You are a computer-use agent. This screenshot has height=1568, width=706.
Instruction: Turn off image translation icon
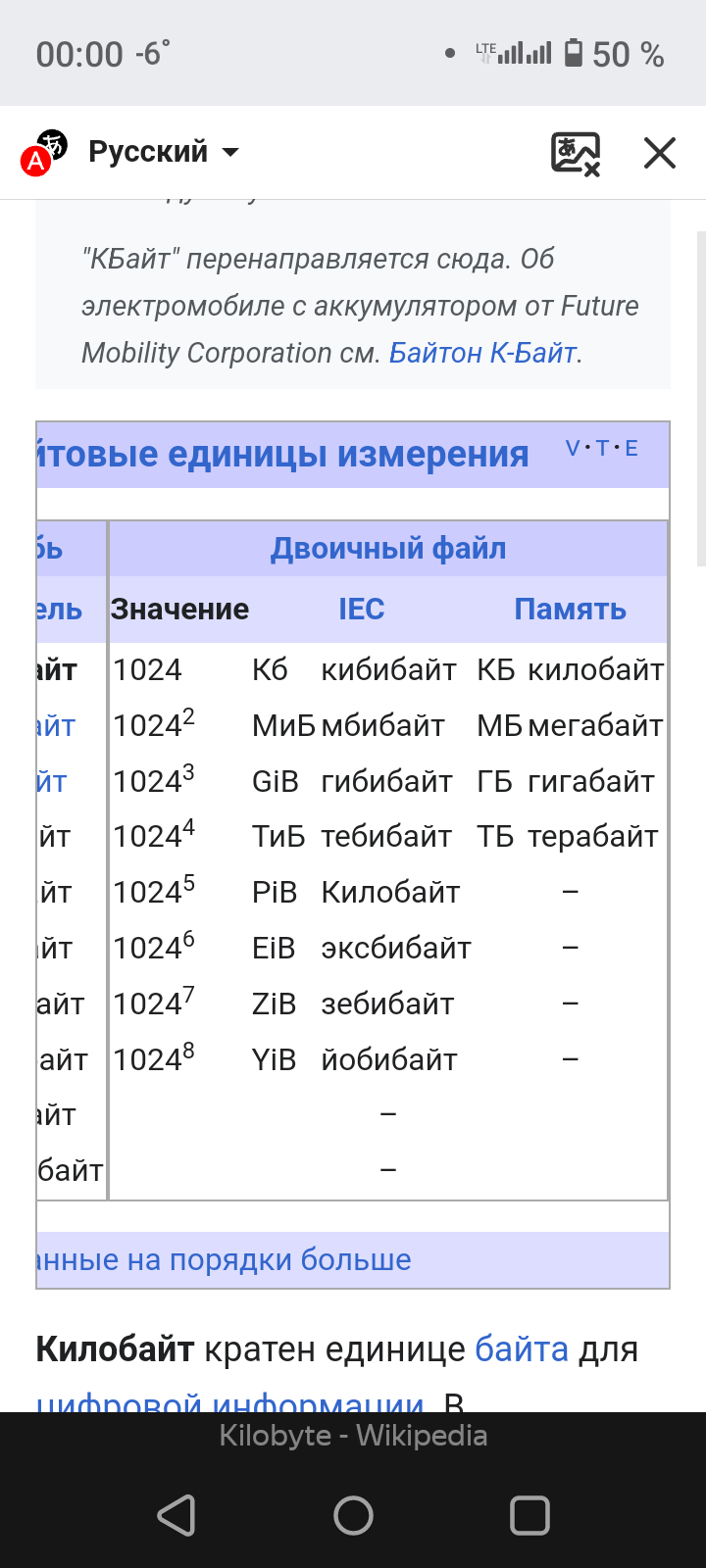[x=575, y=153]
